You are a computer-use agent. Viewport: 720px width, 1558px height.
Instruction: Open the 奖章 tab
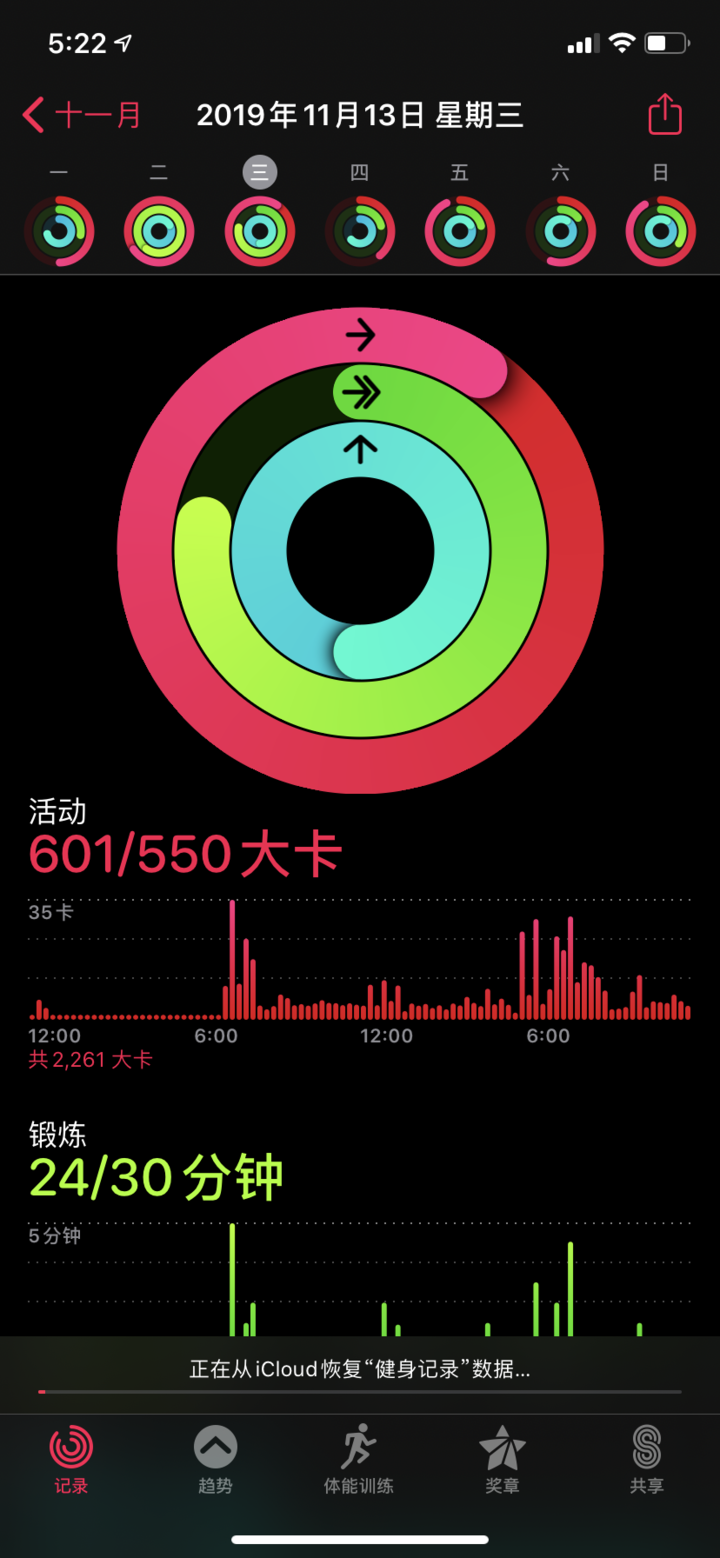502,1460
